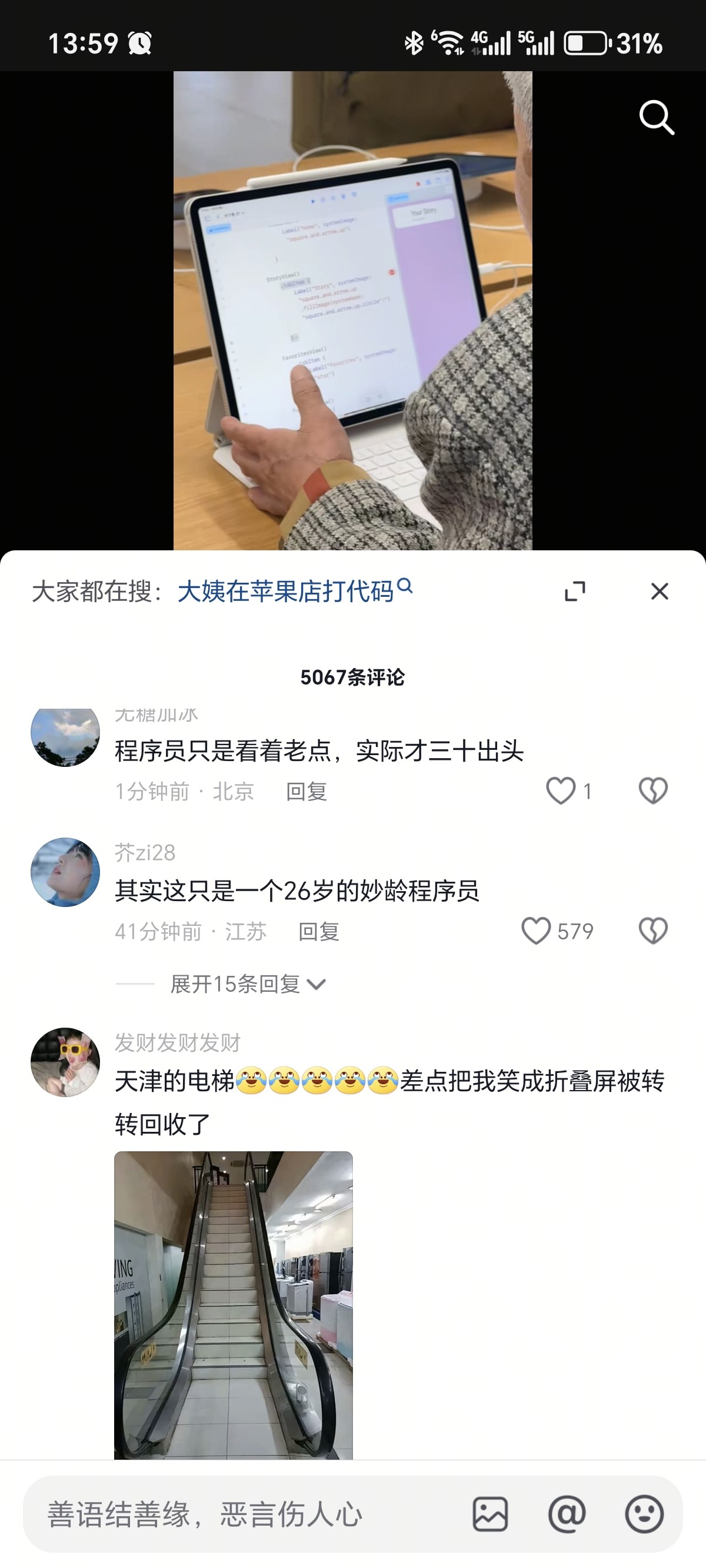Expand the comments panel to full screen
This screenshot has width=706, height=1568.
575,591
